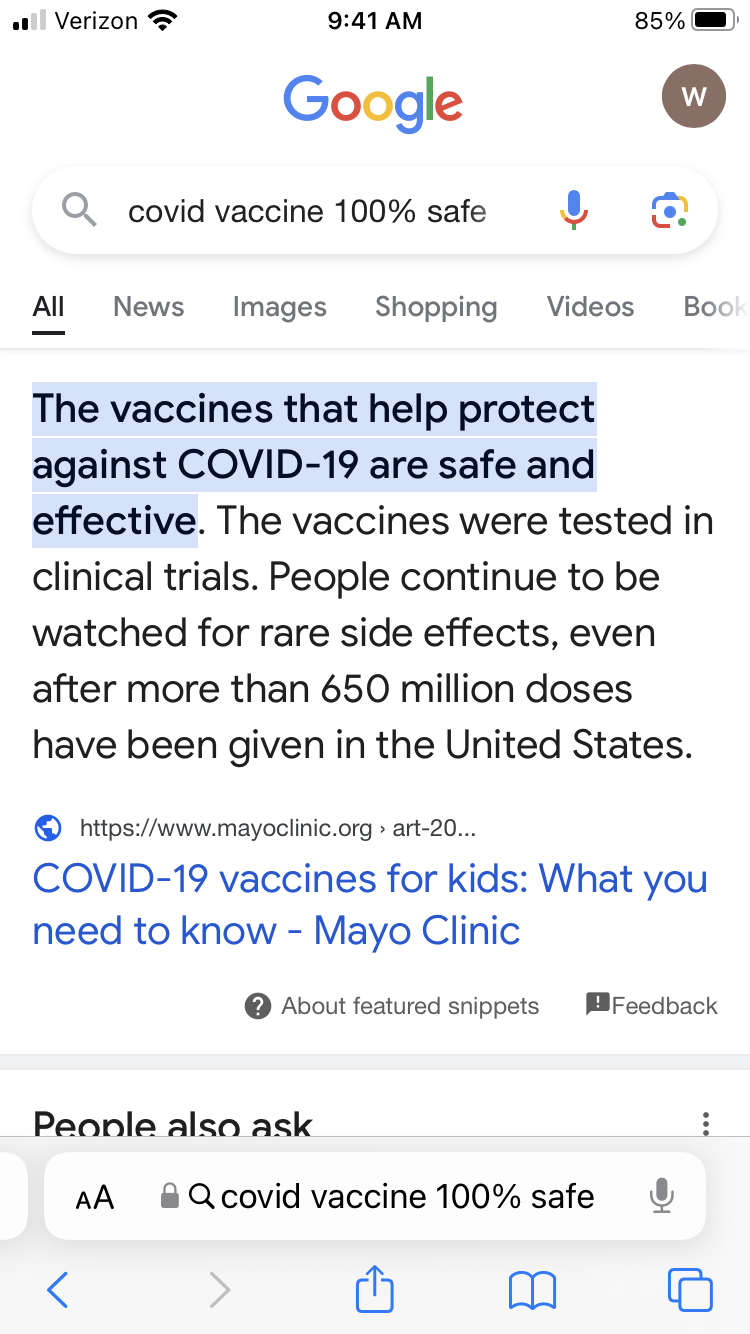Start a voice search with the microphone
750x1334 pixels.
pyautogui.click(x=573, y=210)
